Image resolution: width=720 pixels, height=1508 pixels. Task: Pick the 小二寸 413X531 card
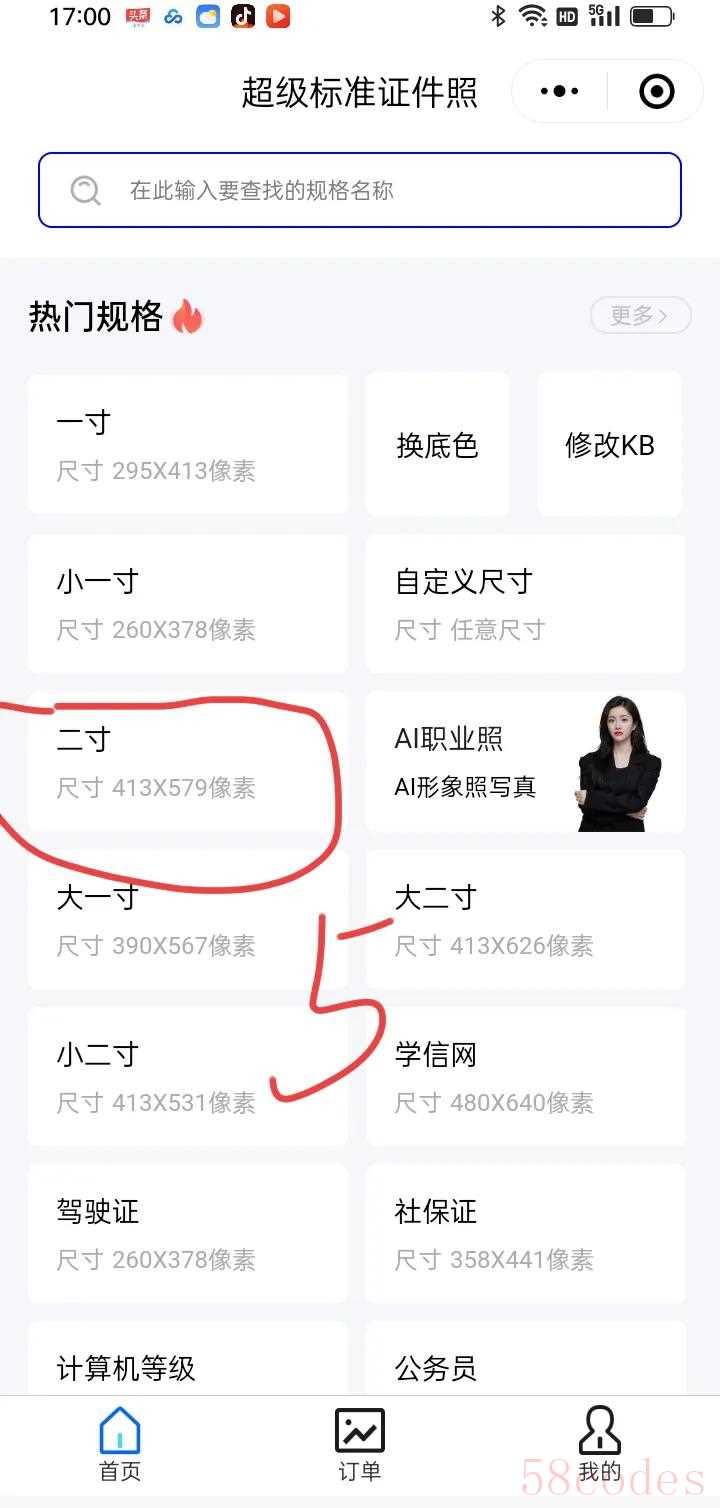[x=188, y=1076]
